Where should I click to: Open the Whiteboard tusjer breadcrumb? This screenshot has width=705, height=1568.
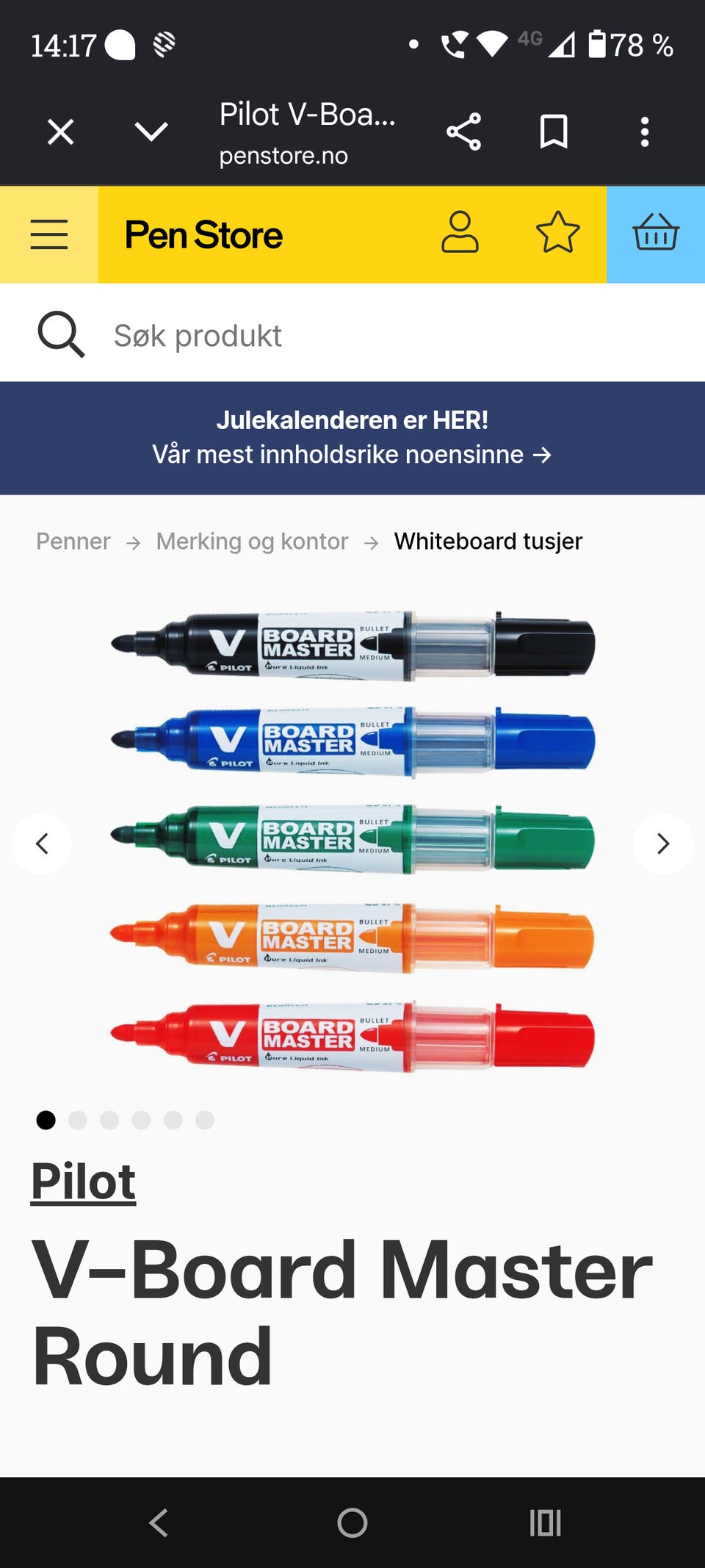(488, 542)
